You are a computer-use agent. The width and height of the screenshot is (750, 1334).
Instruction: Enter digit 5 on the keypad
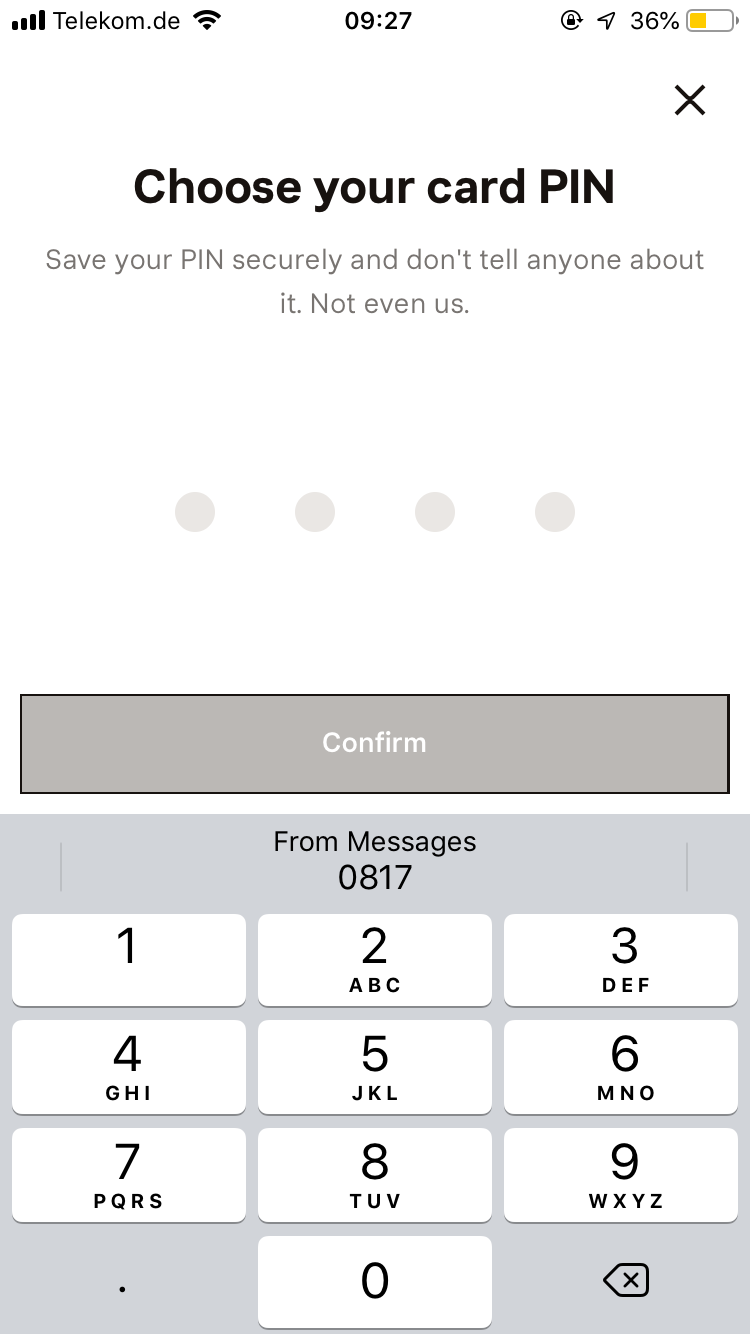click(x=375, y=1067)
